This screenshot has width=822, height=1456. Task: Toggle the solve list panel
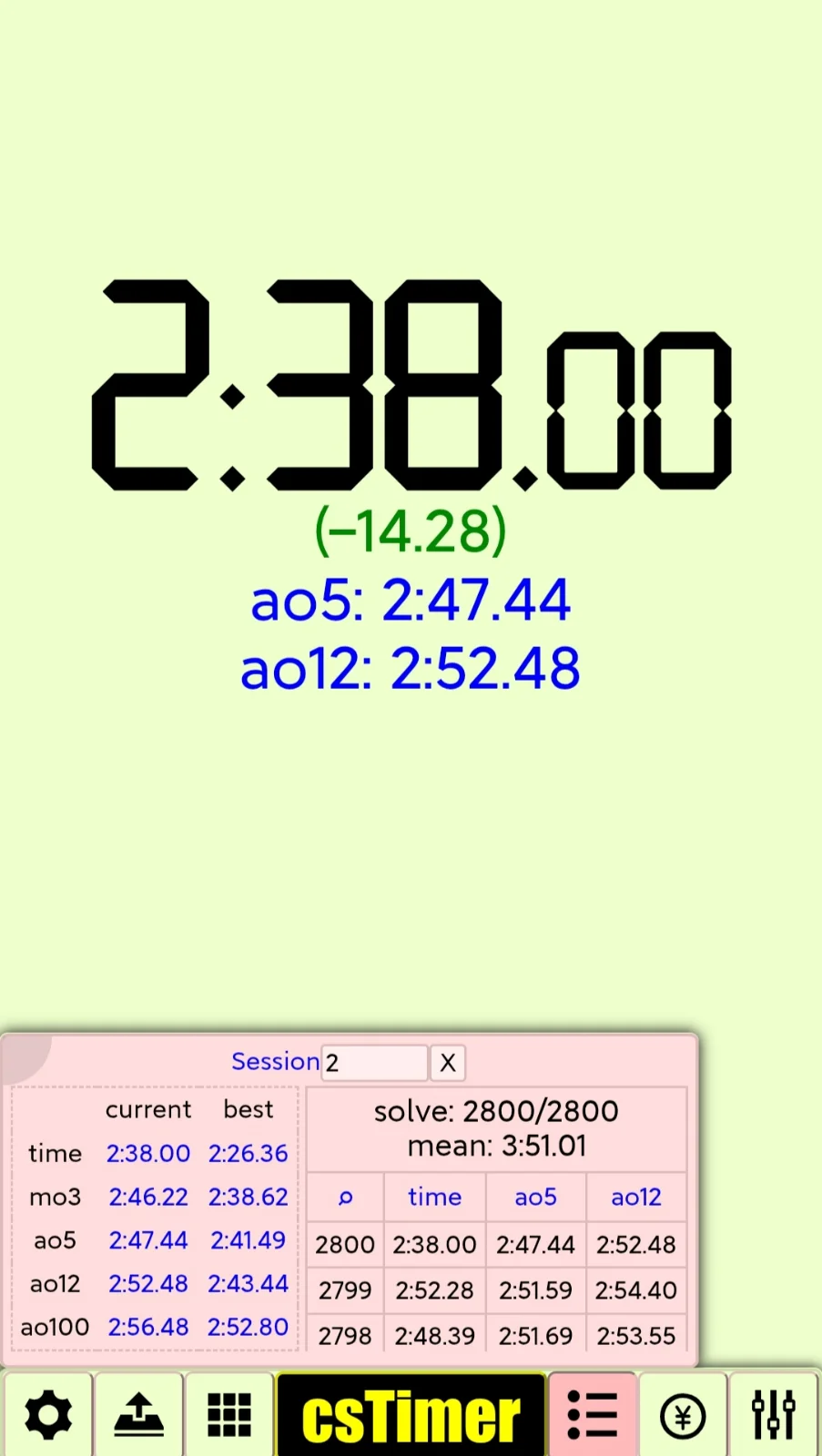593,1416
